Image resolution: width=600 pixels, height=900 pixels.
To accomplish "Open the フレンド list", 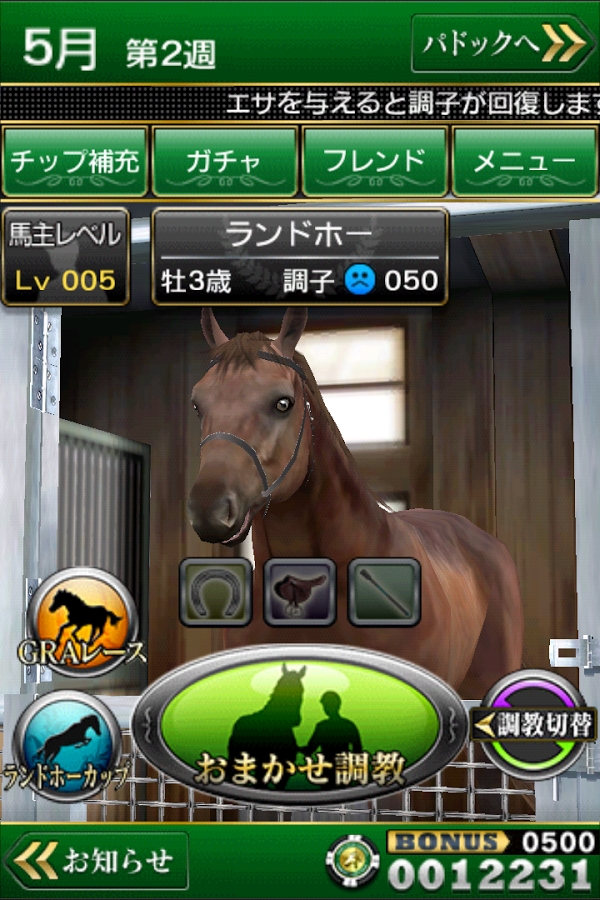I will [x=374, y=162].
